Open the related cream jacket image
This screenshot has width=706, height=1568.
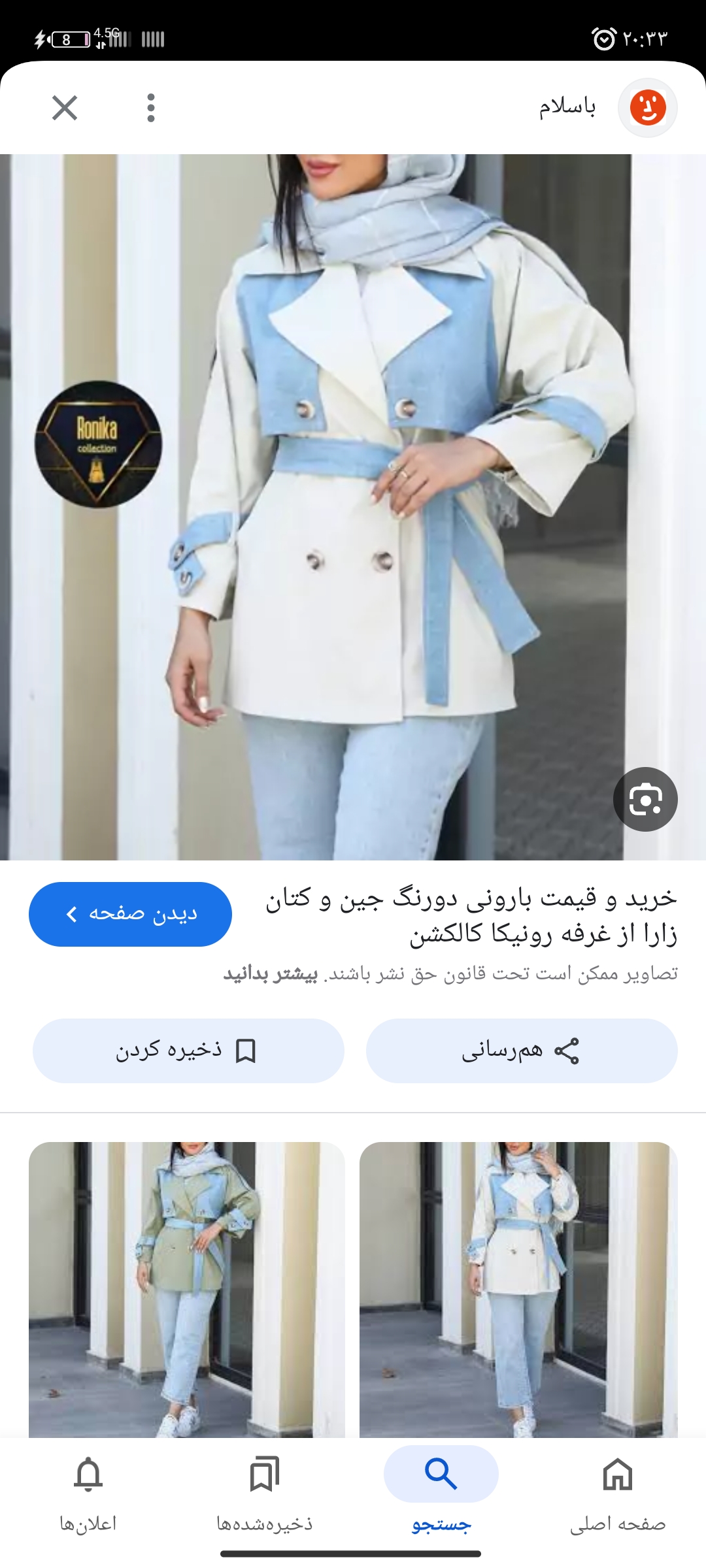(518, 1290)
